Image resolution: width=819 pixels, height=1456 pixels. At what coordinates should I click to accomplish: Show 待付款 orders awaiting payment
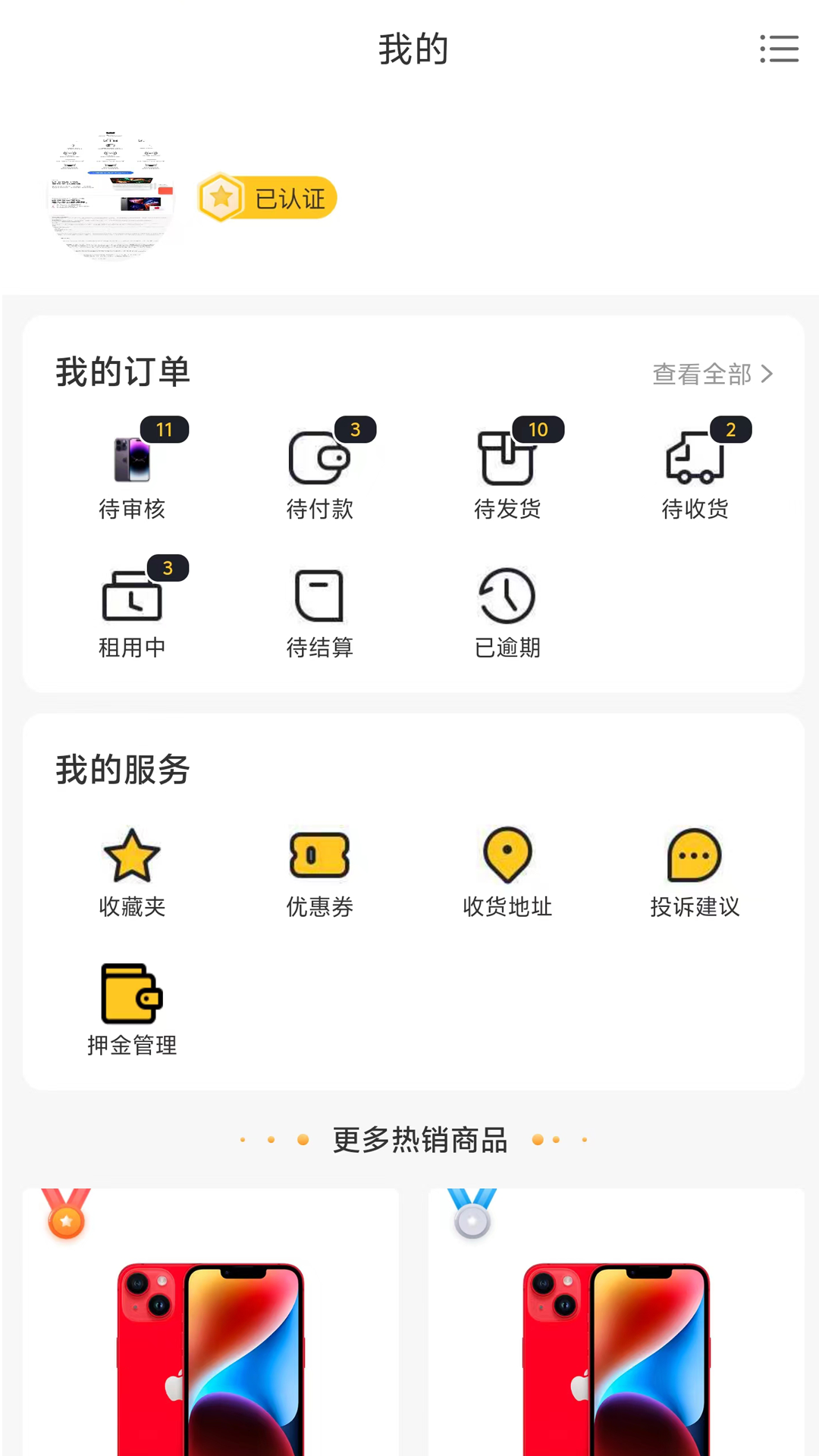(x=319, y=472)
